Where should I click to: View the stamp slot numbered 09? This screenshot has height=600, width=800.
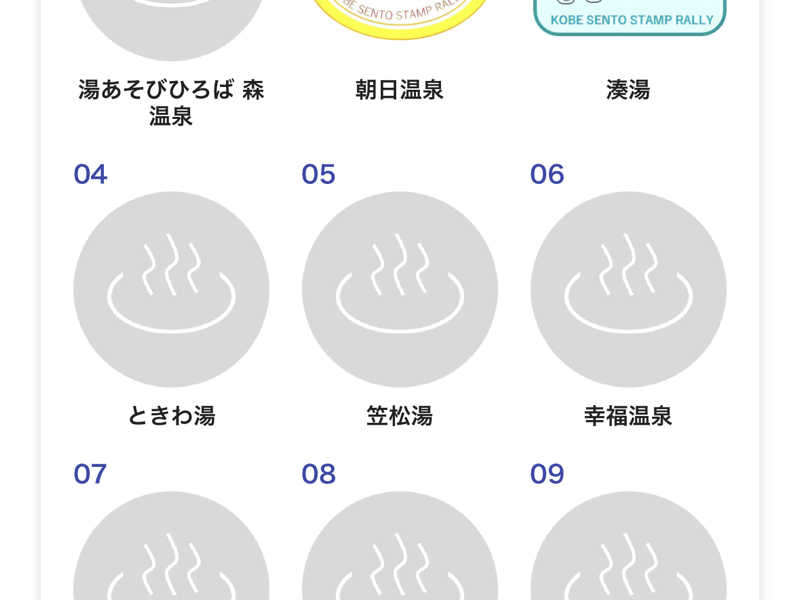(628, 550)
